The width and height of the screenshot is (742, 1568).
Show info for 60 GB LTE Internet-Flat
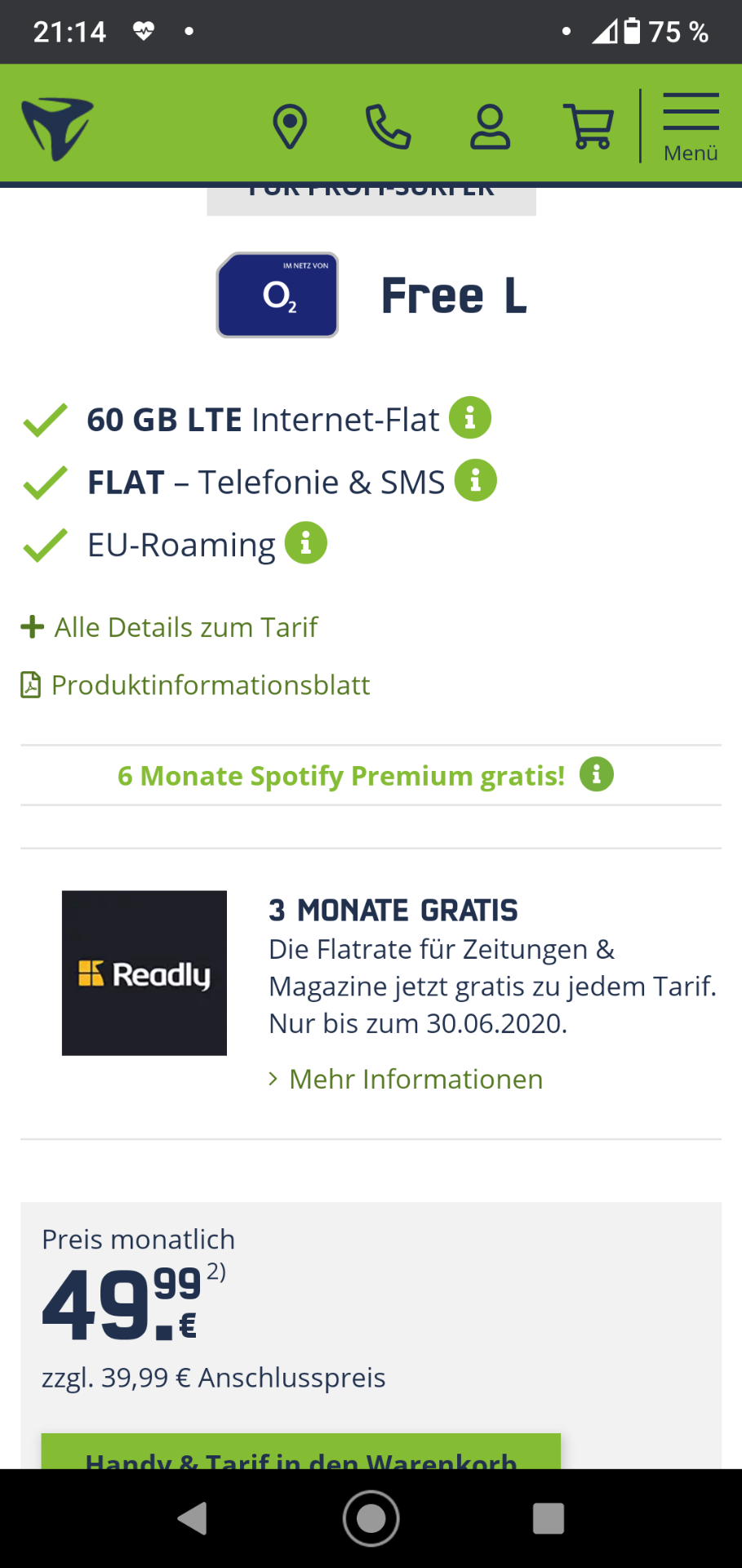tap(470, 418)
